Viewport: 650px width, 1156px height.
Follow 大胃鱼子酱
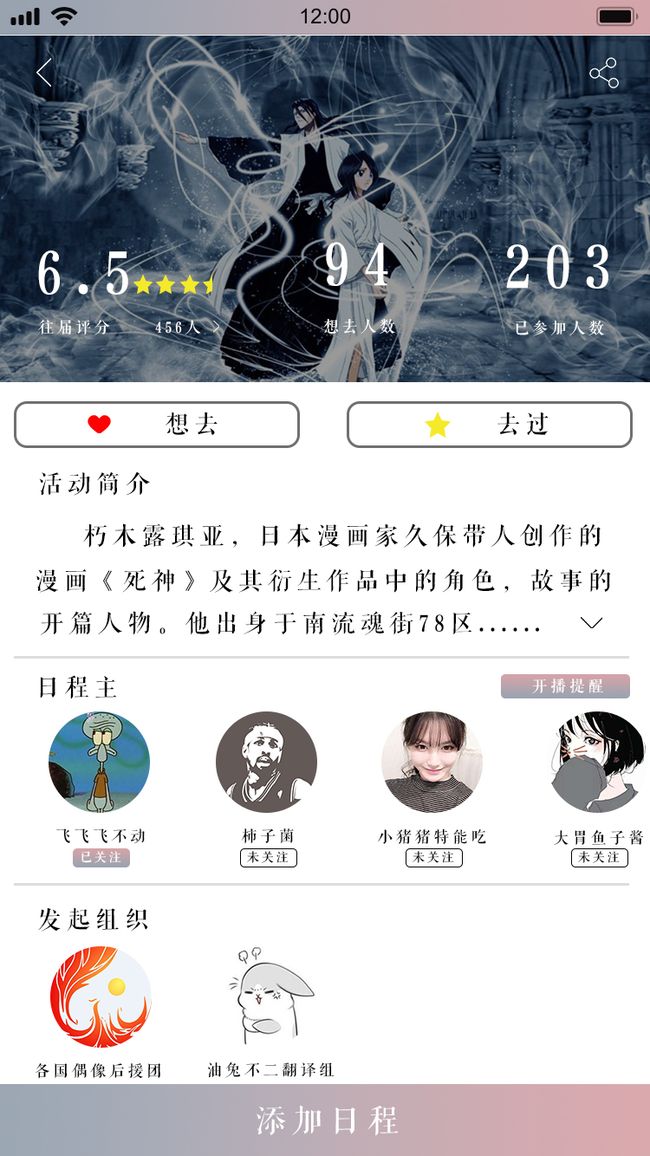600,857
